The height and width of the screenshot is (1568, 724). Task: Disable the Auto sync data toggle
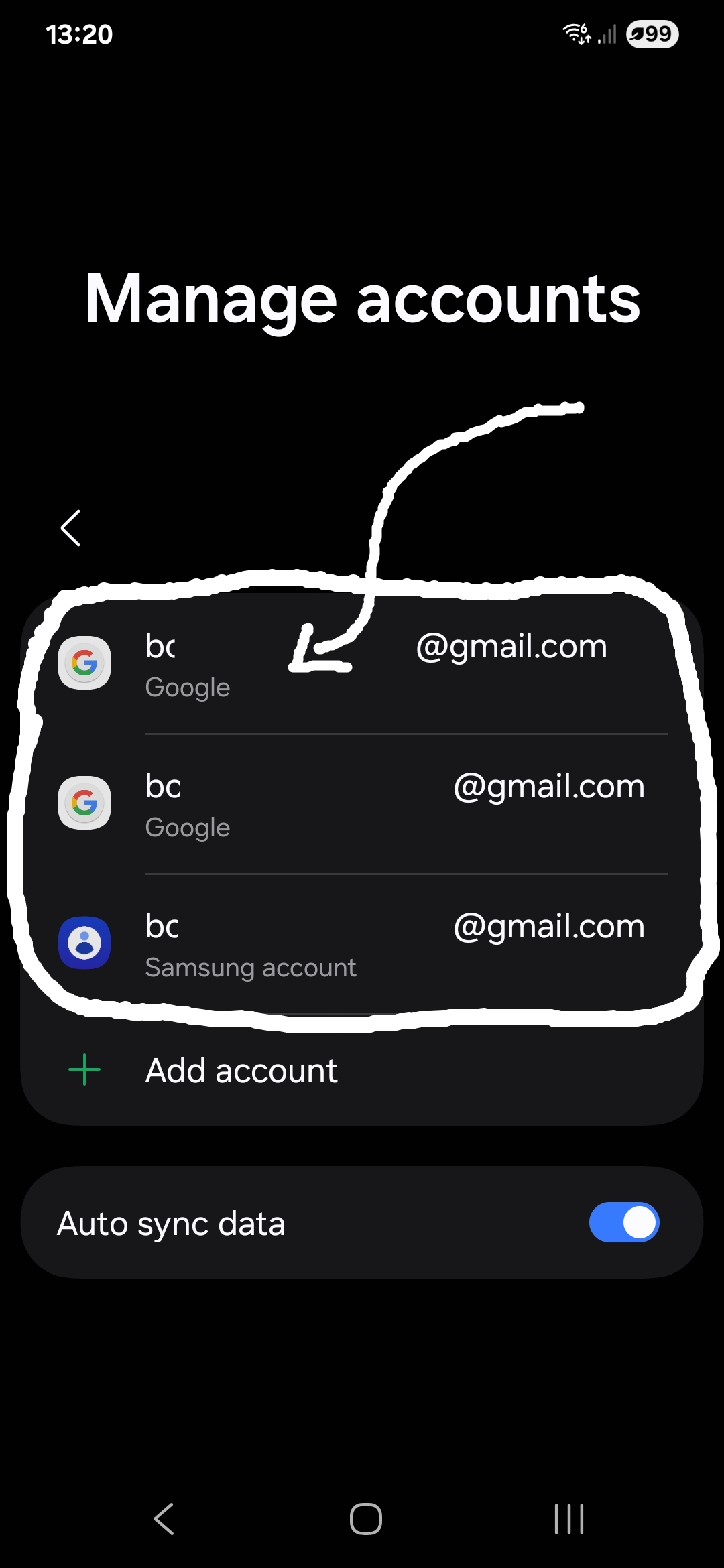(624, 1222)
